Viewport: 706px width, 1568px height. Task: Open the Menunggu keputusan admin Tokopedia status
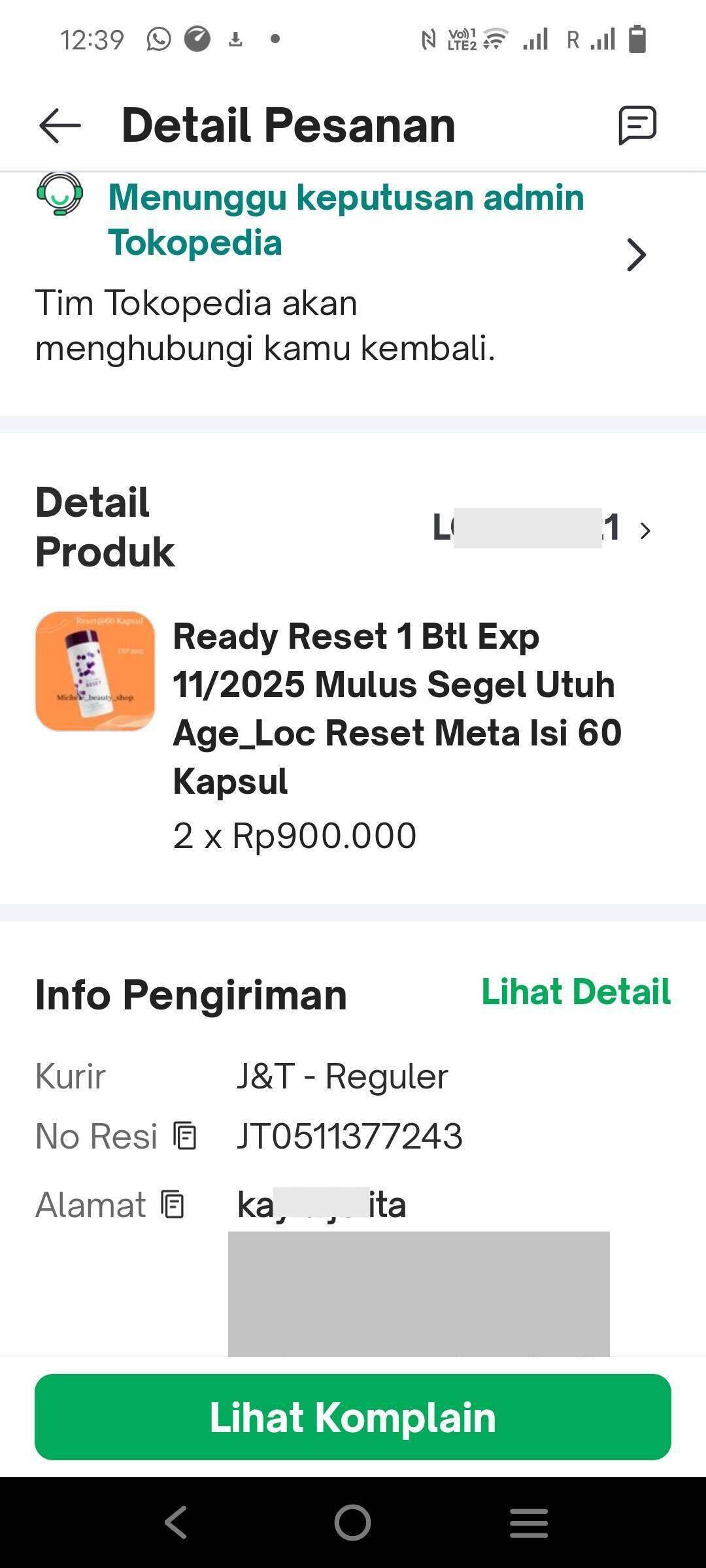[x=346, y=220]
